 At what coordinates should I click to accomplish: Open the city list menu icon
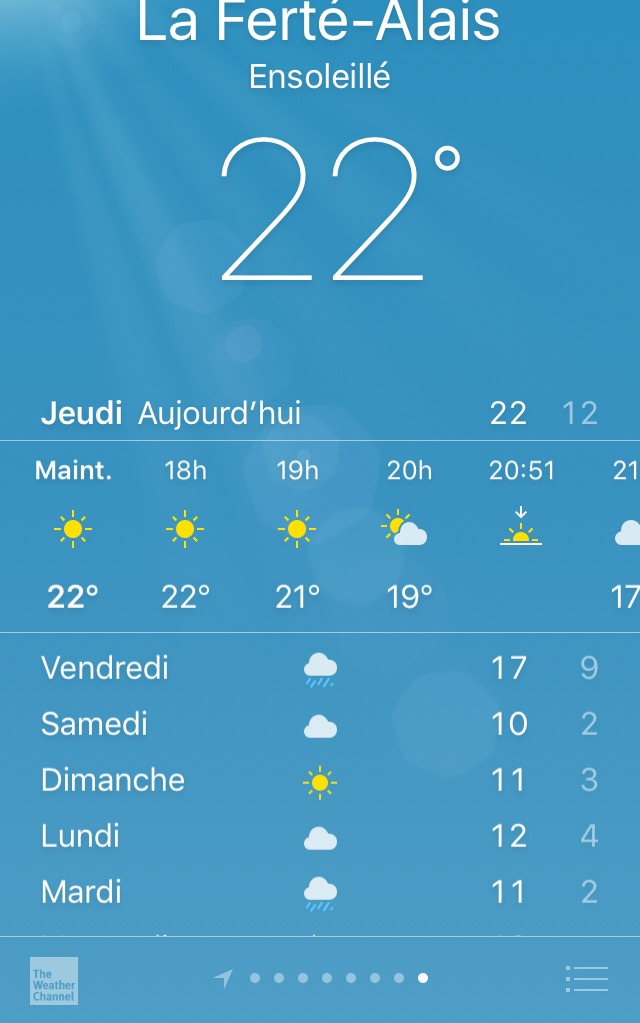pyautogui.click(x=586, y=978)
